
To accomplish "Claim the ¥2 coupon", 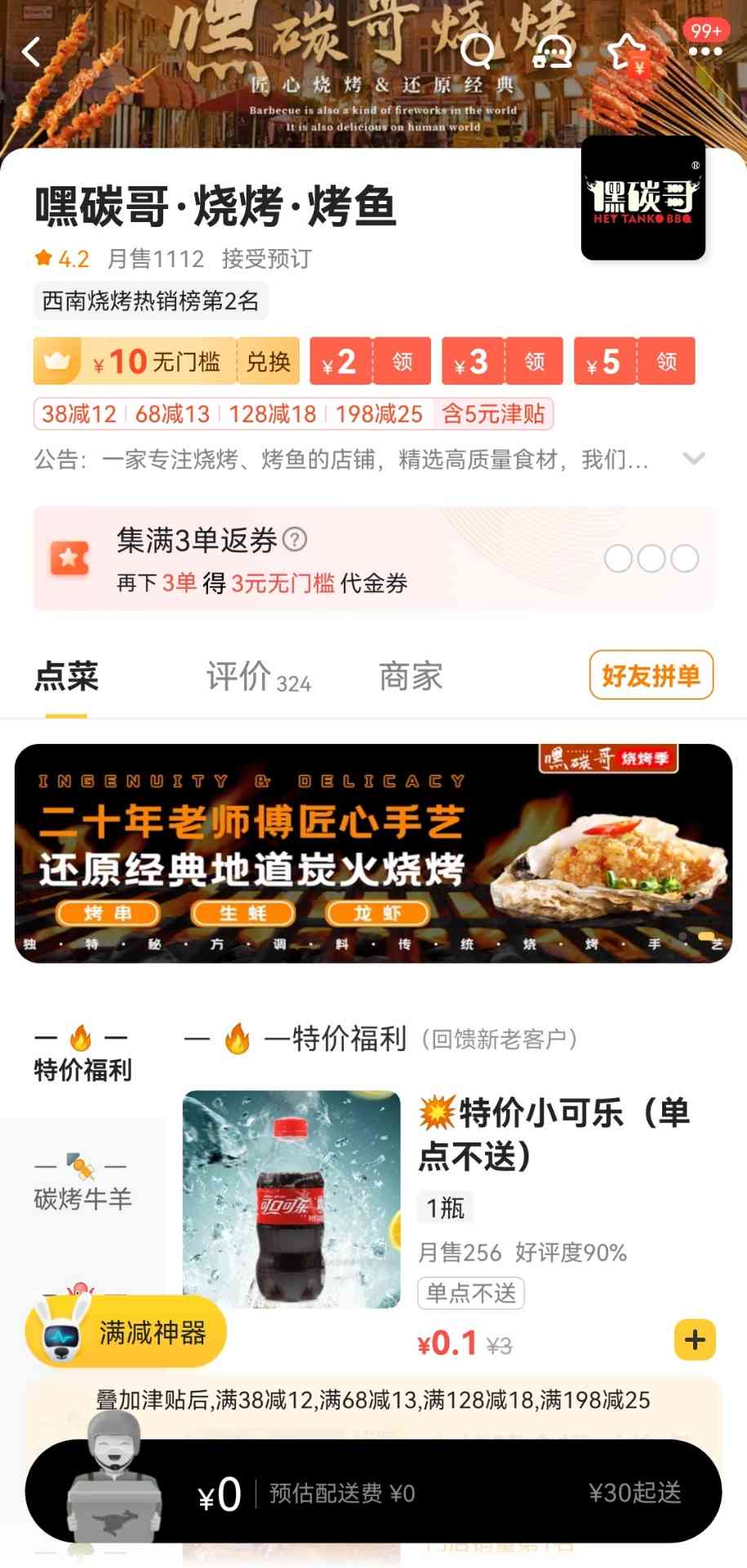I will pyautogui.click(x=402, y=361).
